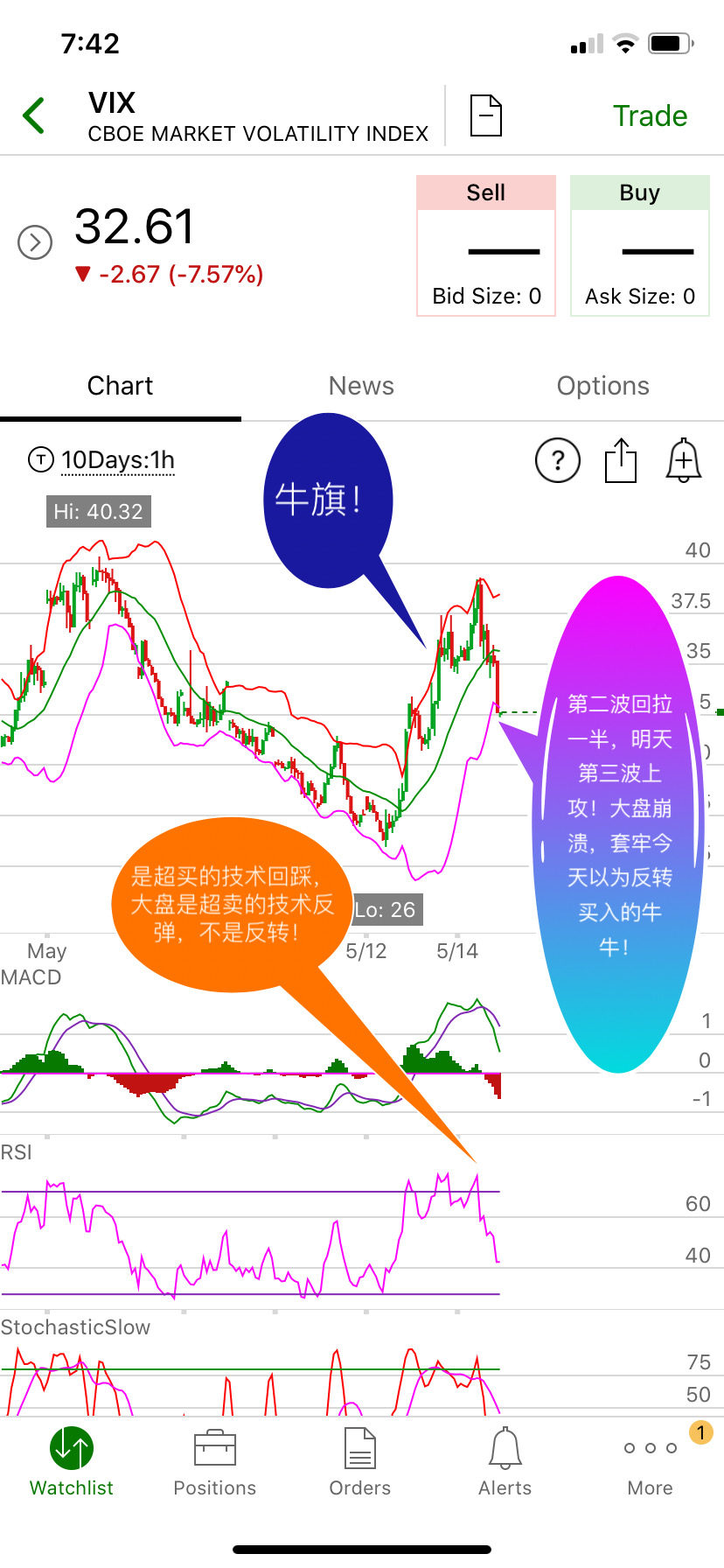This screenshot has height=1568, width=724.
Task: Open the More menu tab
Action: coord(651,1461)
